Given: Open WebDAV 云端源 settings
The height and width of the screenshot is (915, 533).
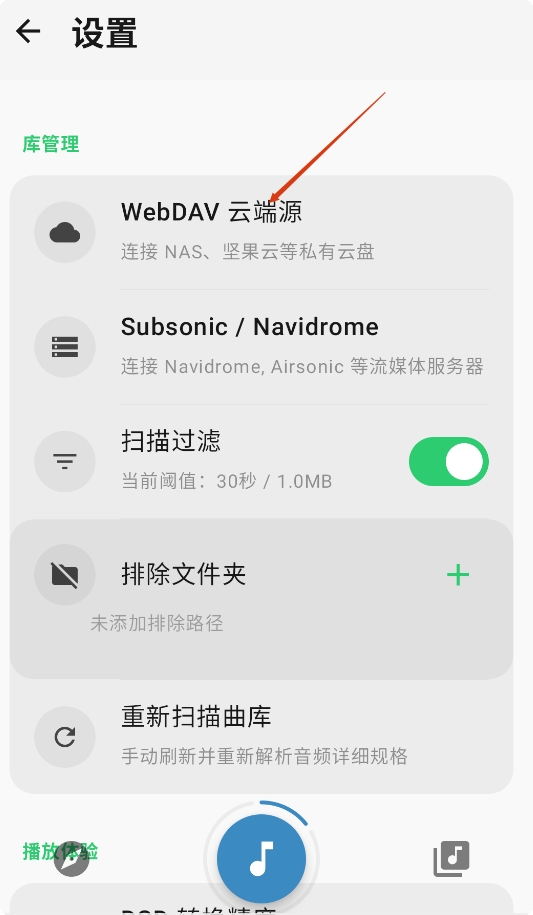Looking at the screenshot, I should (x=262, y=232).
